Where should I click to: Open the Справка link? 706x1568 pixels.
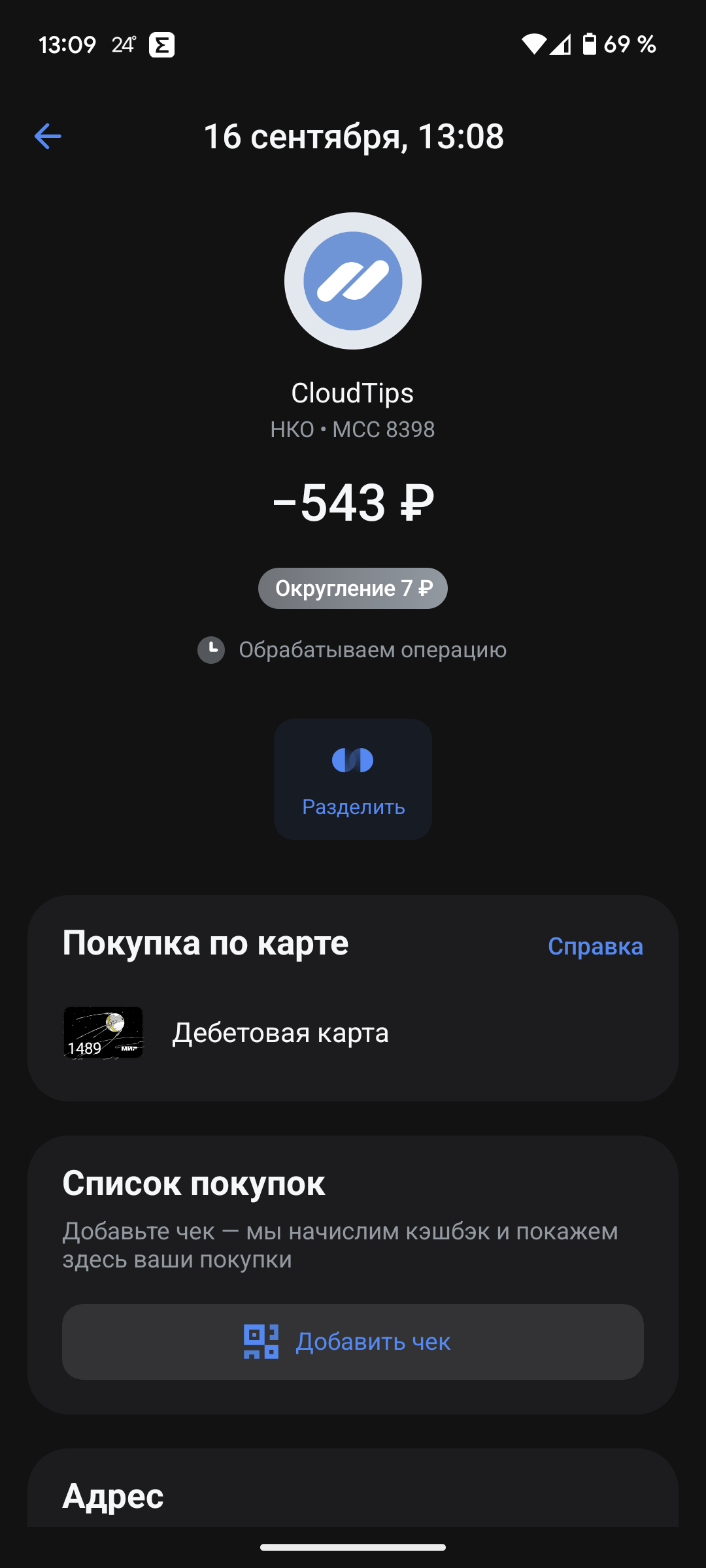click(595, 946)
